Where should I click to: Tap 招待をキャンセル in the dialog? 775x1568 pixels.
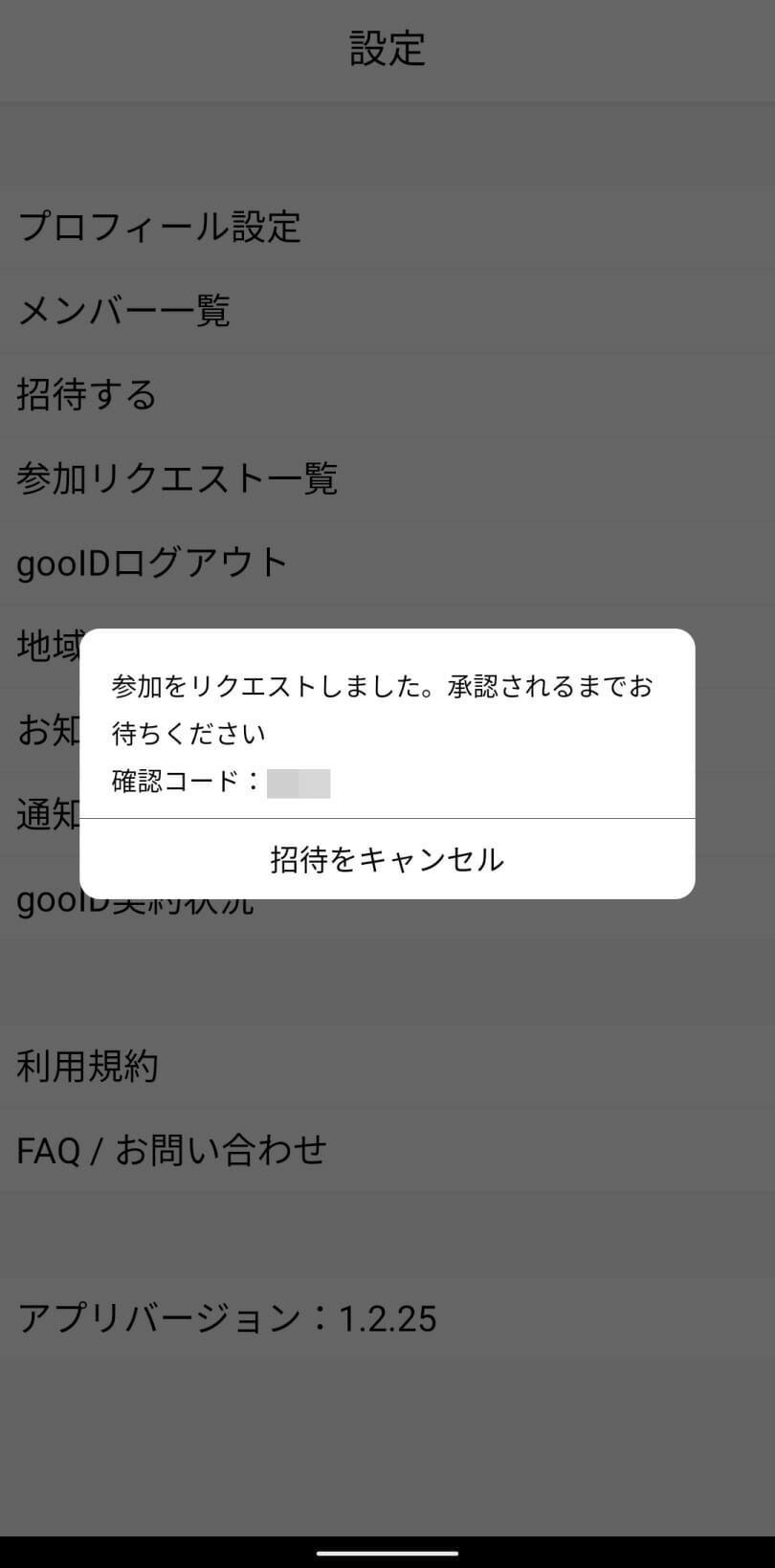387,859
